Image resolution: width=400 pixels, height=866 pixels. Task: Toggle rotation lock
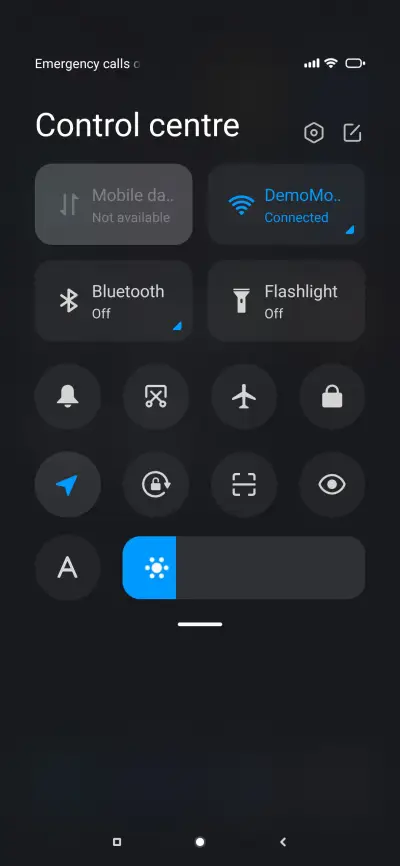[x=156, y=485]
